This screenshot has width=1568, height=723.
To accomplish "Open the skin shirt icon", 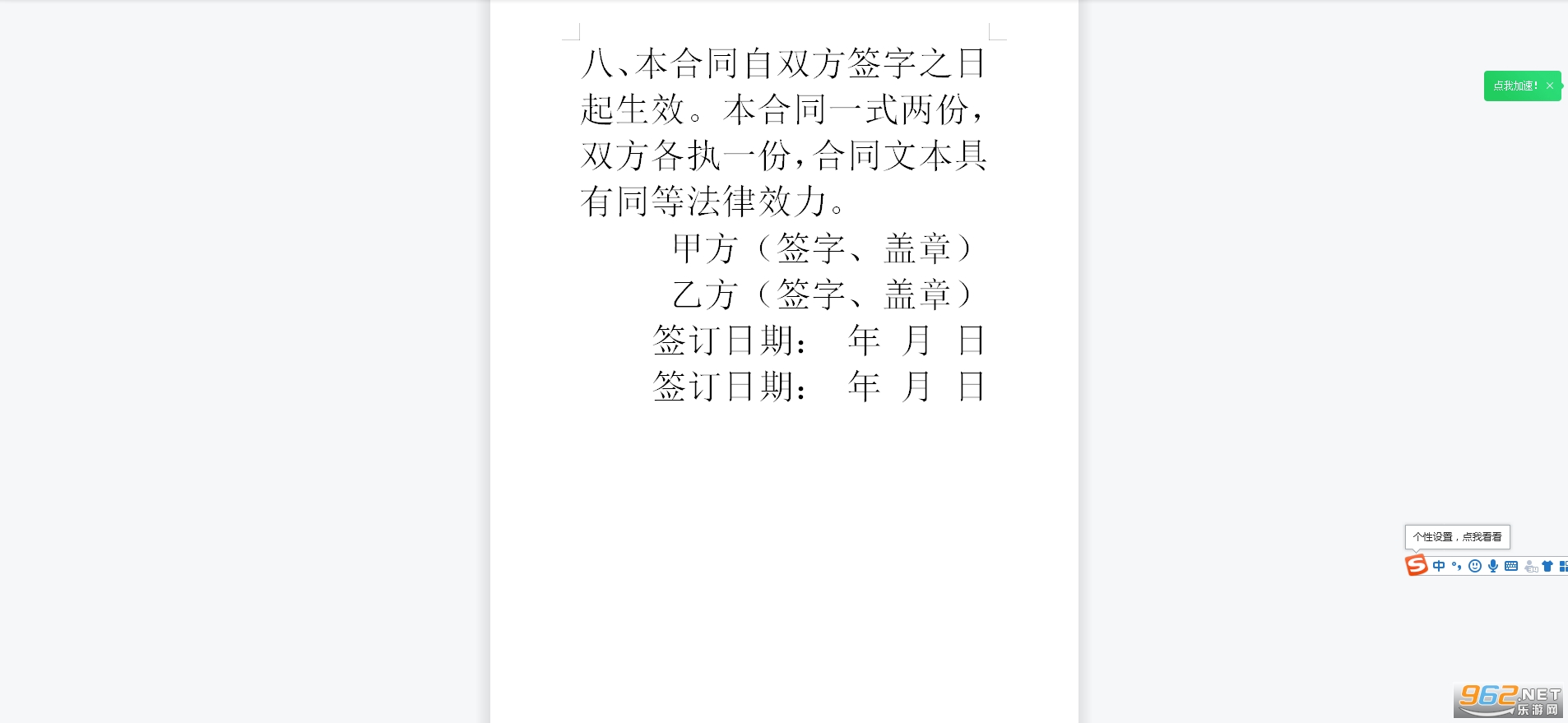I will (x=1547, y=566).
